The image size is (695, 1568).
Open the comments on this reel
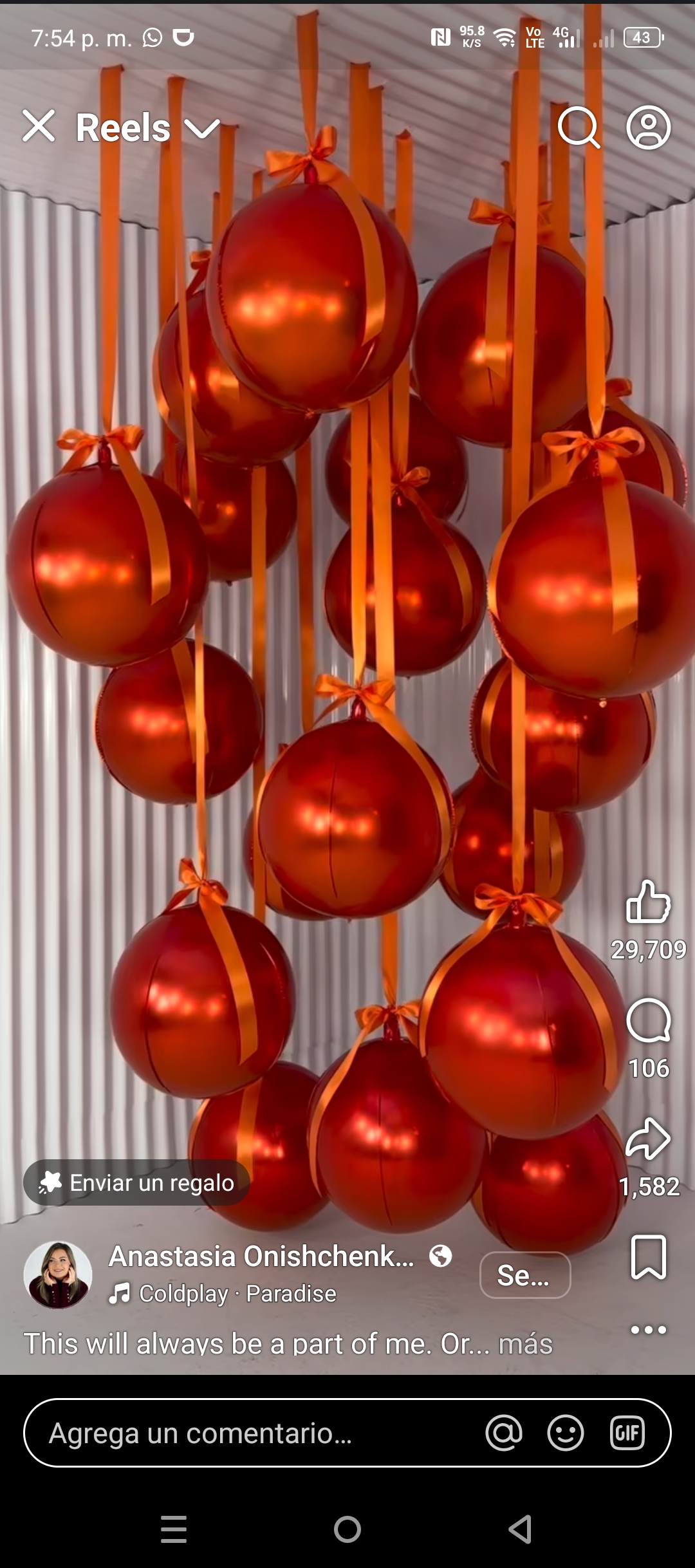648,1021
